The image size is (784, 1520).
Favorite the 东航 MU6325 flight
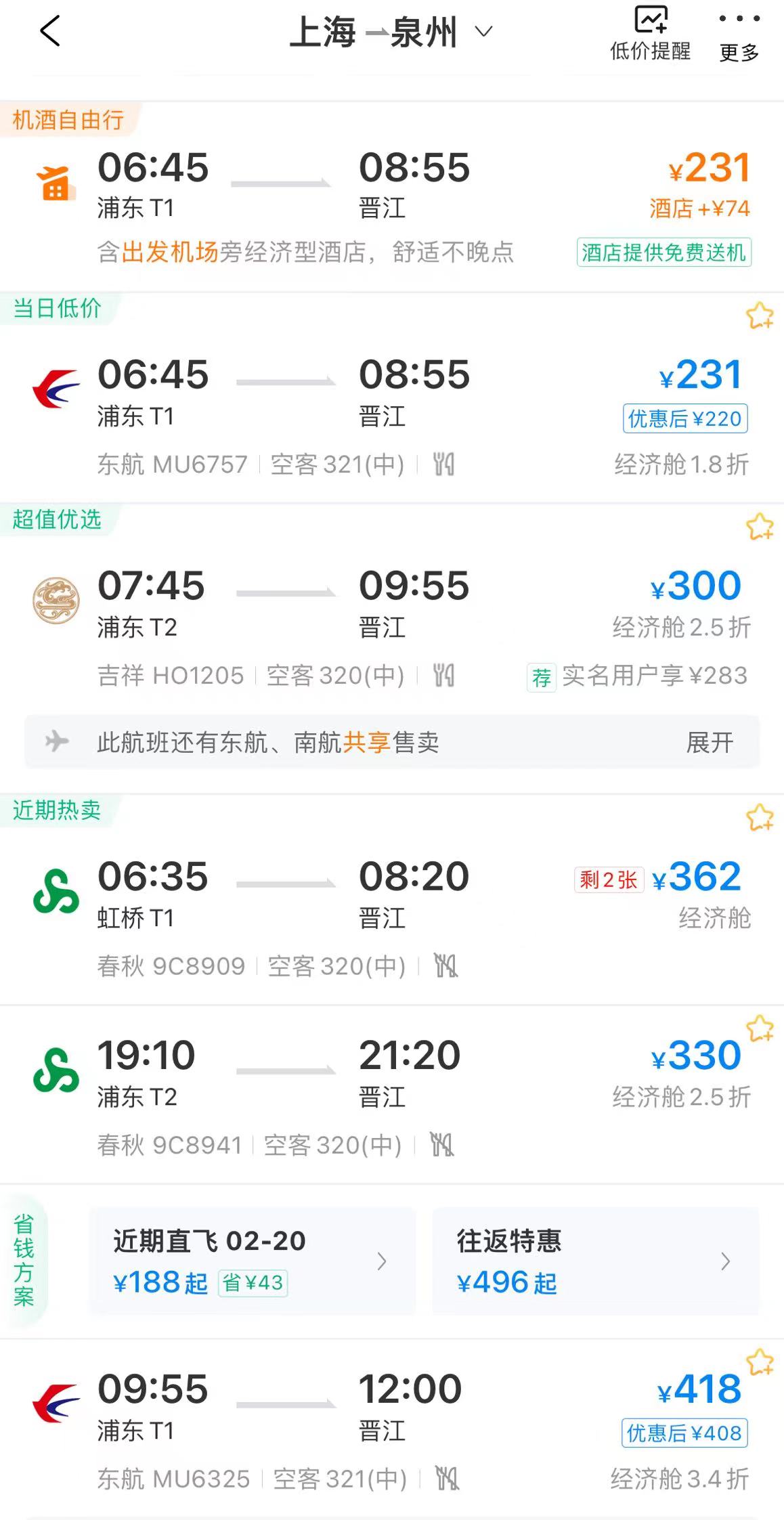[x=760, y=1362]
